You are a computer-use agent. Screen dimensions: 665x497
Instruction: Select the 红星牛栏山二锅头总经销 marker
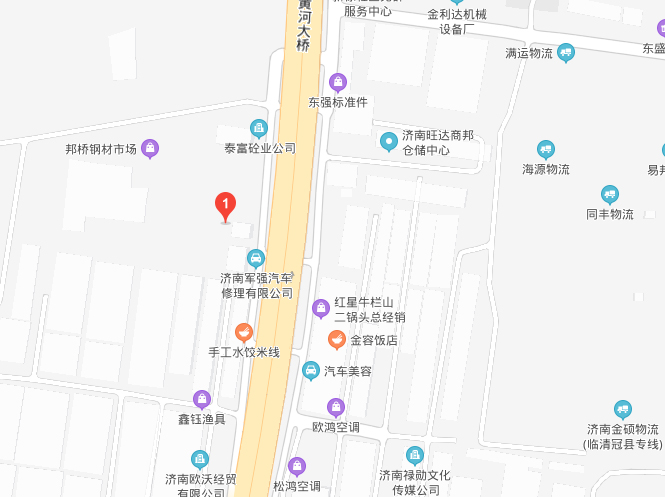(321, 308)
